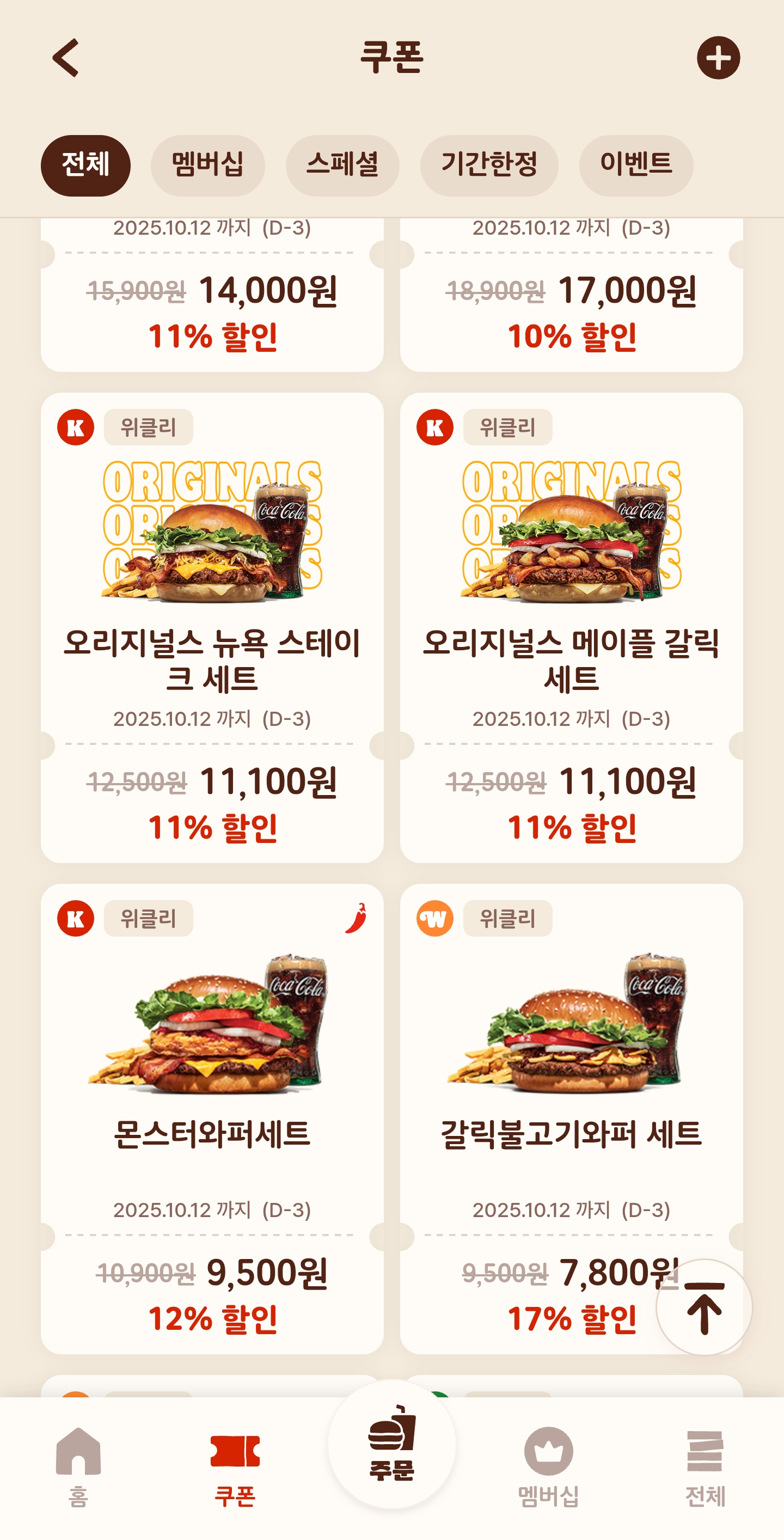This screenshot has width=784, height=1540.
Task: Jump back to top with arrow button
Action: tap(704, 1307)
